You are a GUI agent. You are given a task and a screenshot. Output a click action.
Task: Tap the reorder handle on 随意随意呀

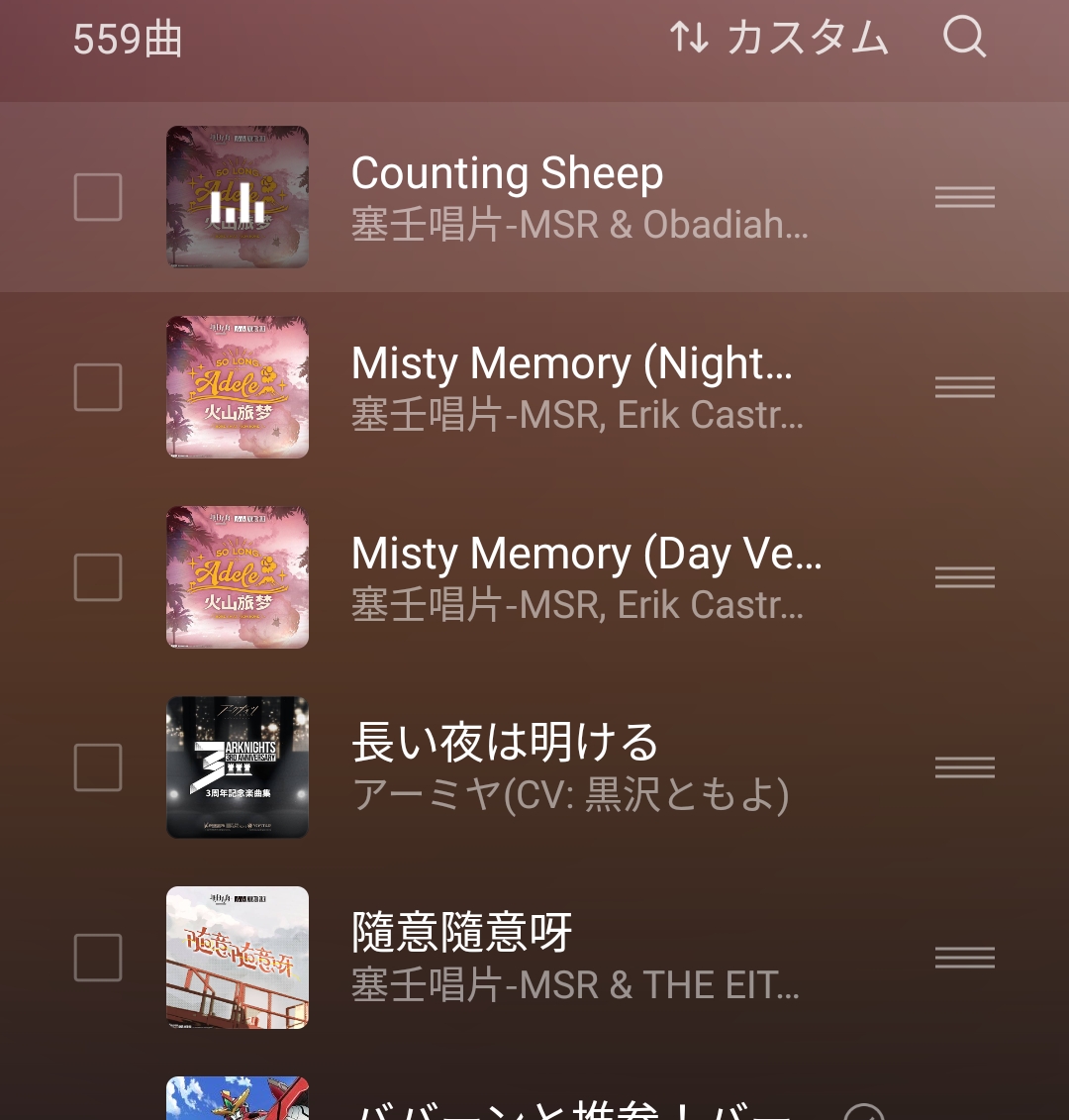(964, 958)
